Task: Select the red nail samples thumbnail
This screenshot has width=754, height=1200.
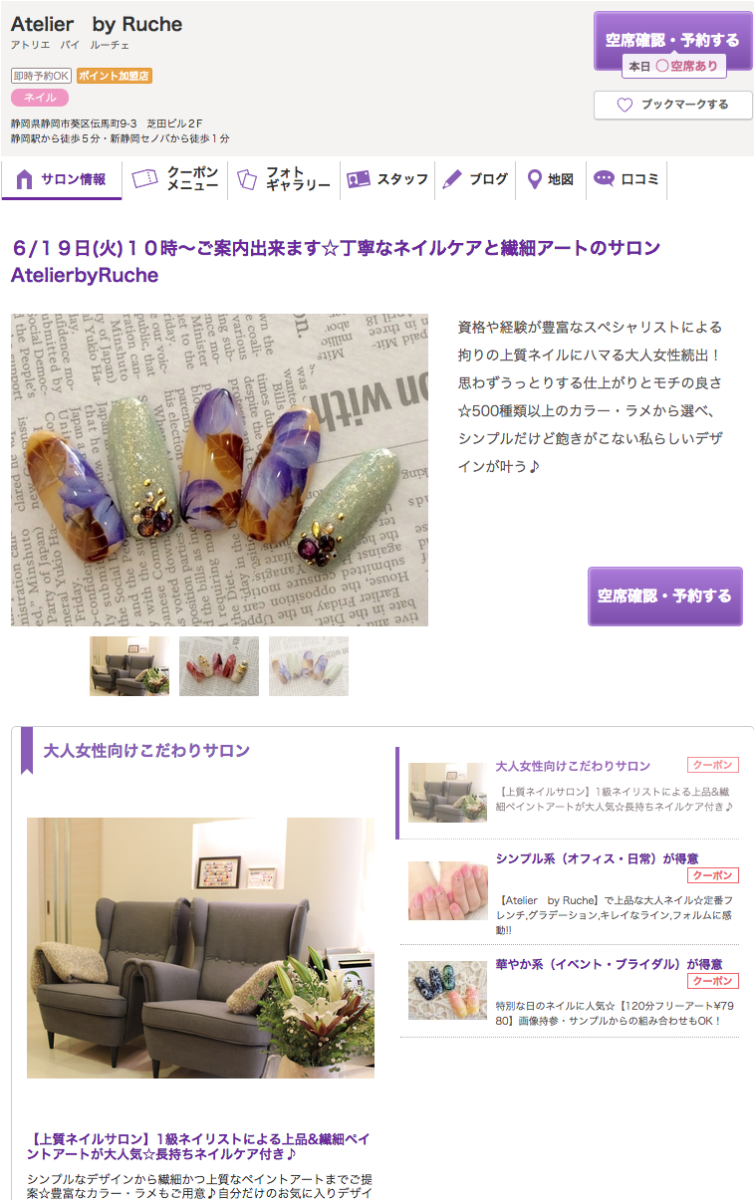Action: (219, 666)
